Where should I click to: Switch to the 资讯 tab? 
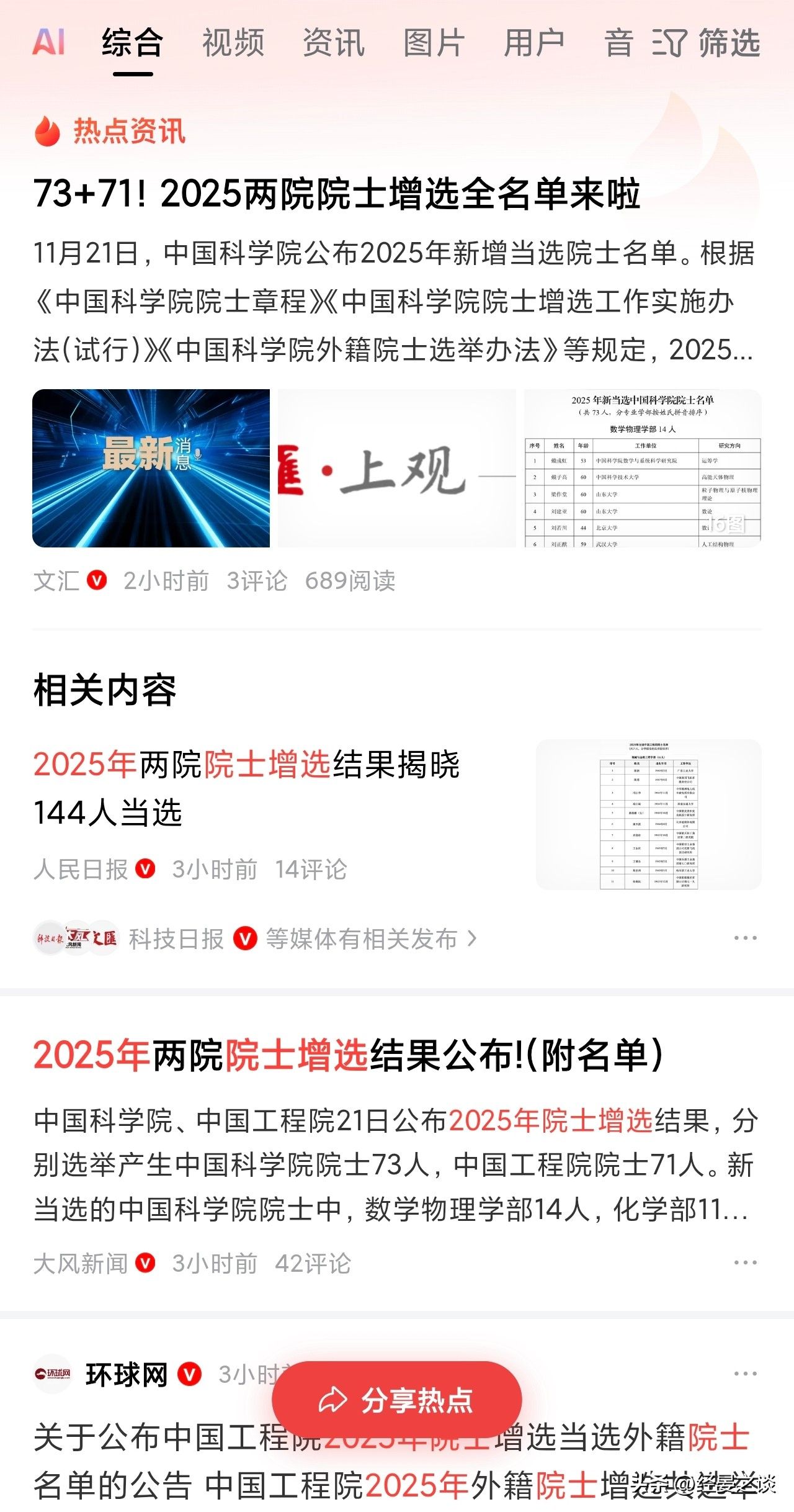[x=334, y=43]
